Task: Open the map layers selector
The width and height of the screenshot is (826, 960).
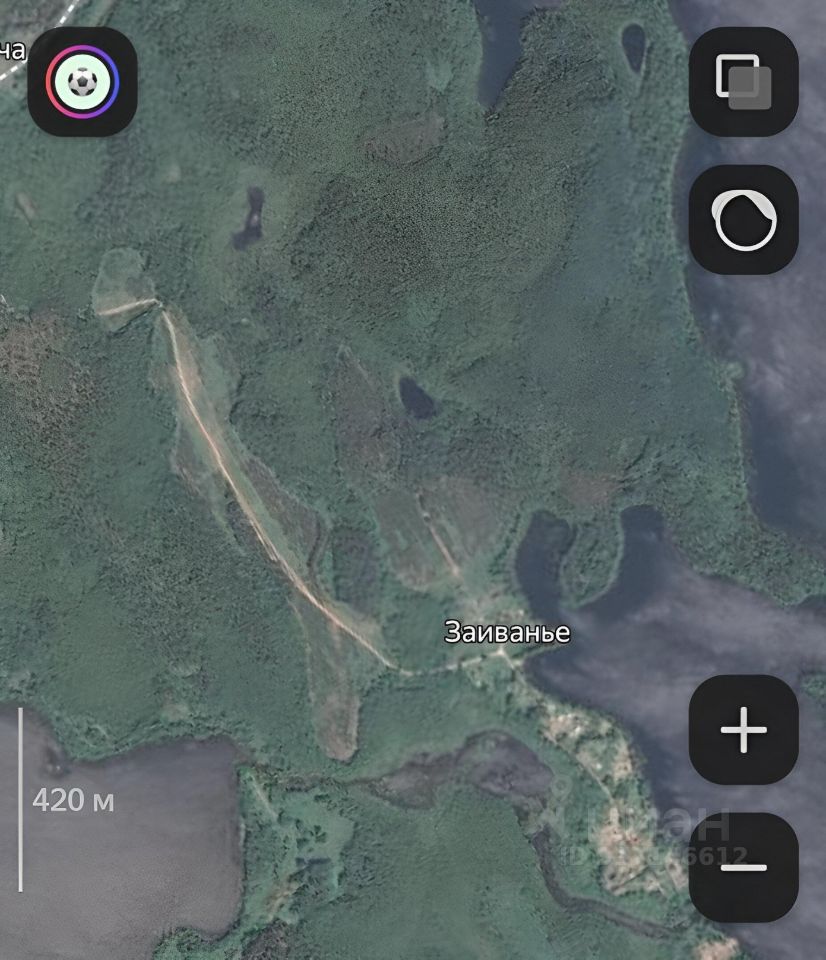Action: (743, 81)
